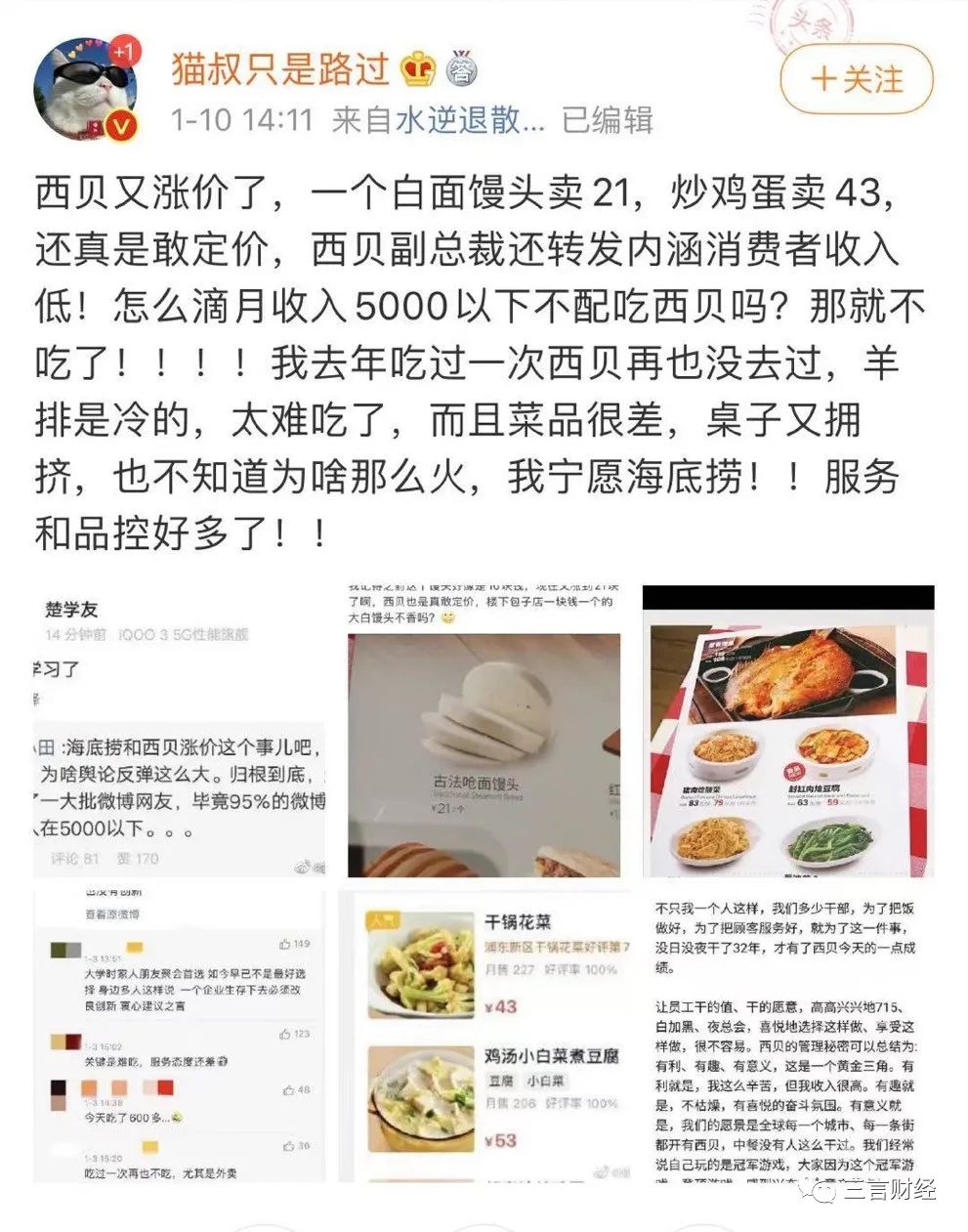968x1232 pixels.
Task: Follow 猫叔只是路过 with the 关注 button
Action: click(858, 79)
